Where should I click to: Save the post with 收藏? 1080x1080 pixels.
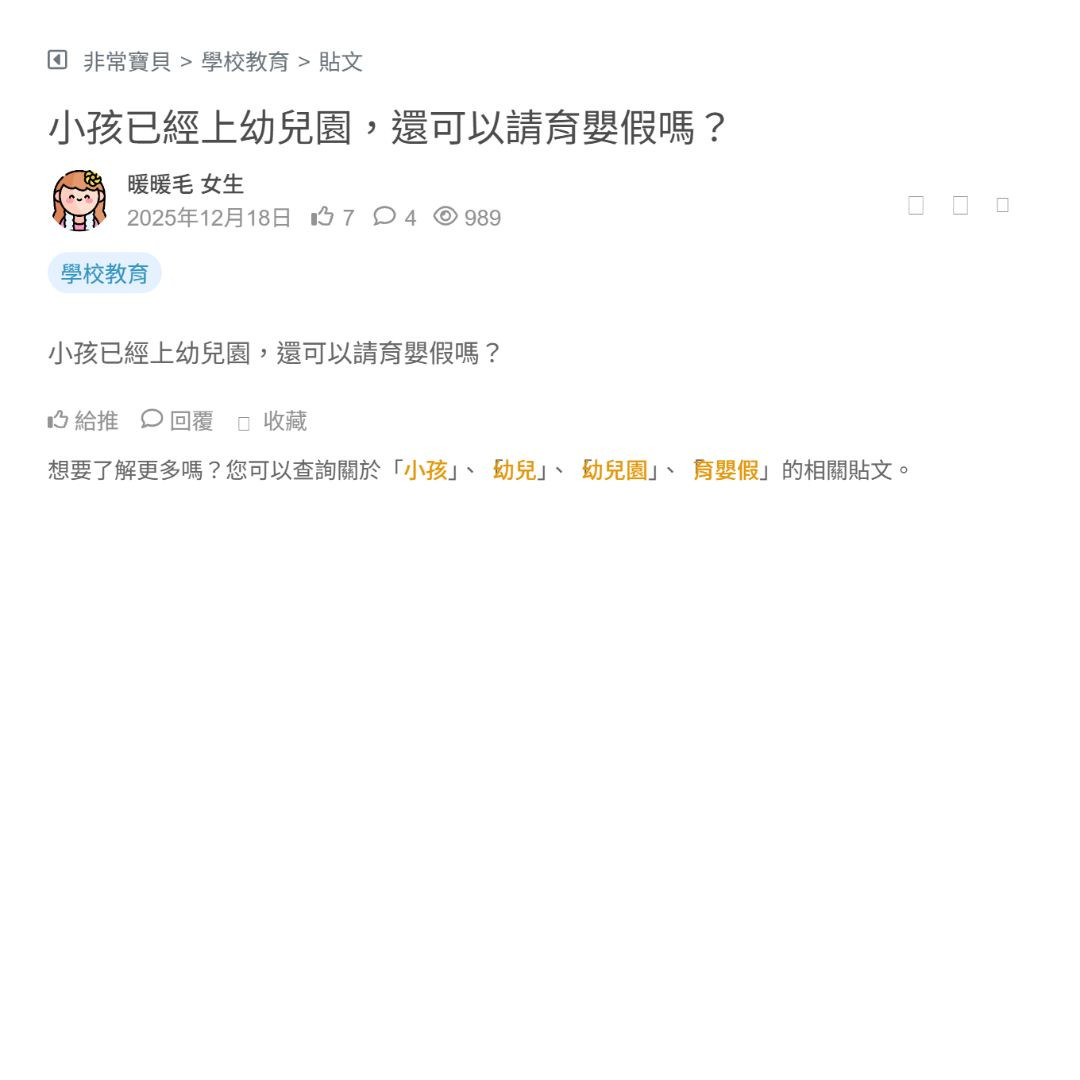coord(273,421)
